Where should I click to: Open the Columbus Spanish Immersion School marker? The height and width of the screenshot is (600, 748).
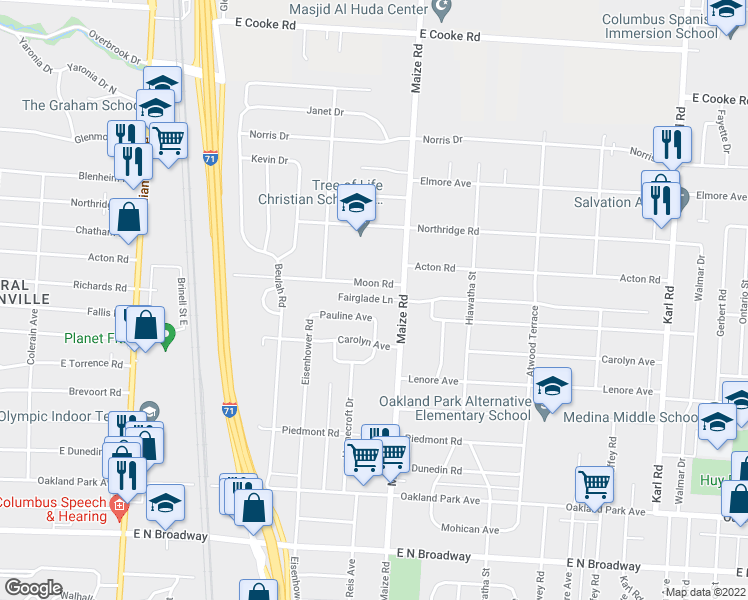pos(726,12)
